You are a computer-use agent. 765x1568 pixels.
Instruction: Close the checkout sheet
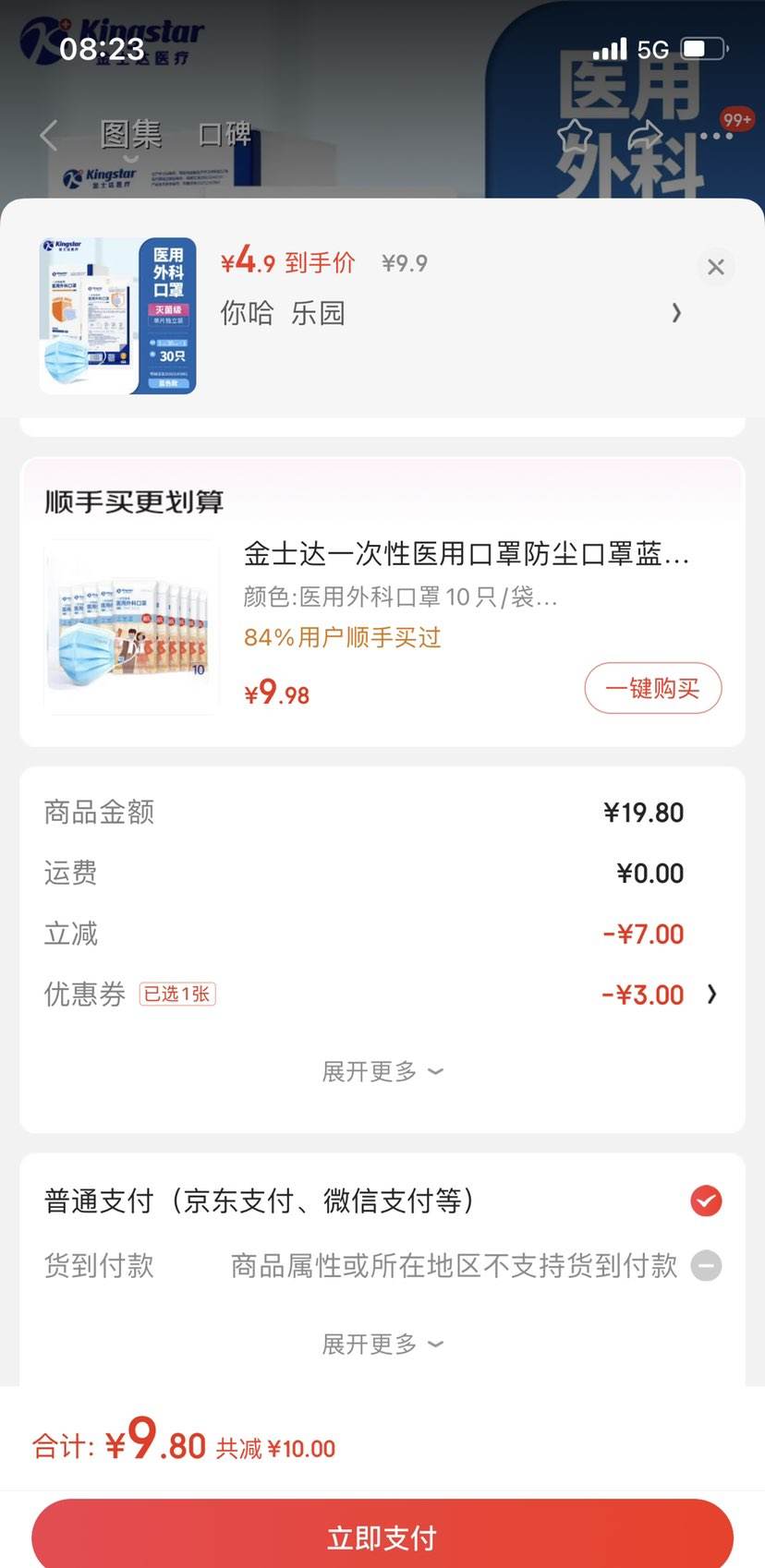(x=715, y=267)
